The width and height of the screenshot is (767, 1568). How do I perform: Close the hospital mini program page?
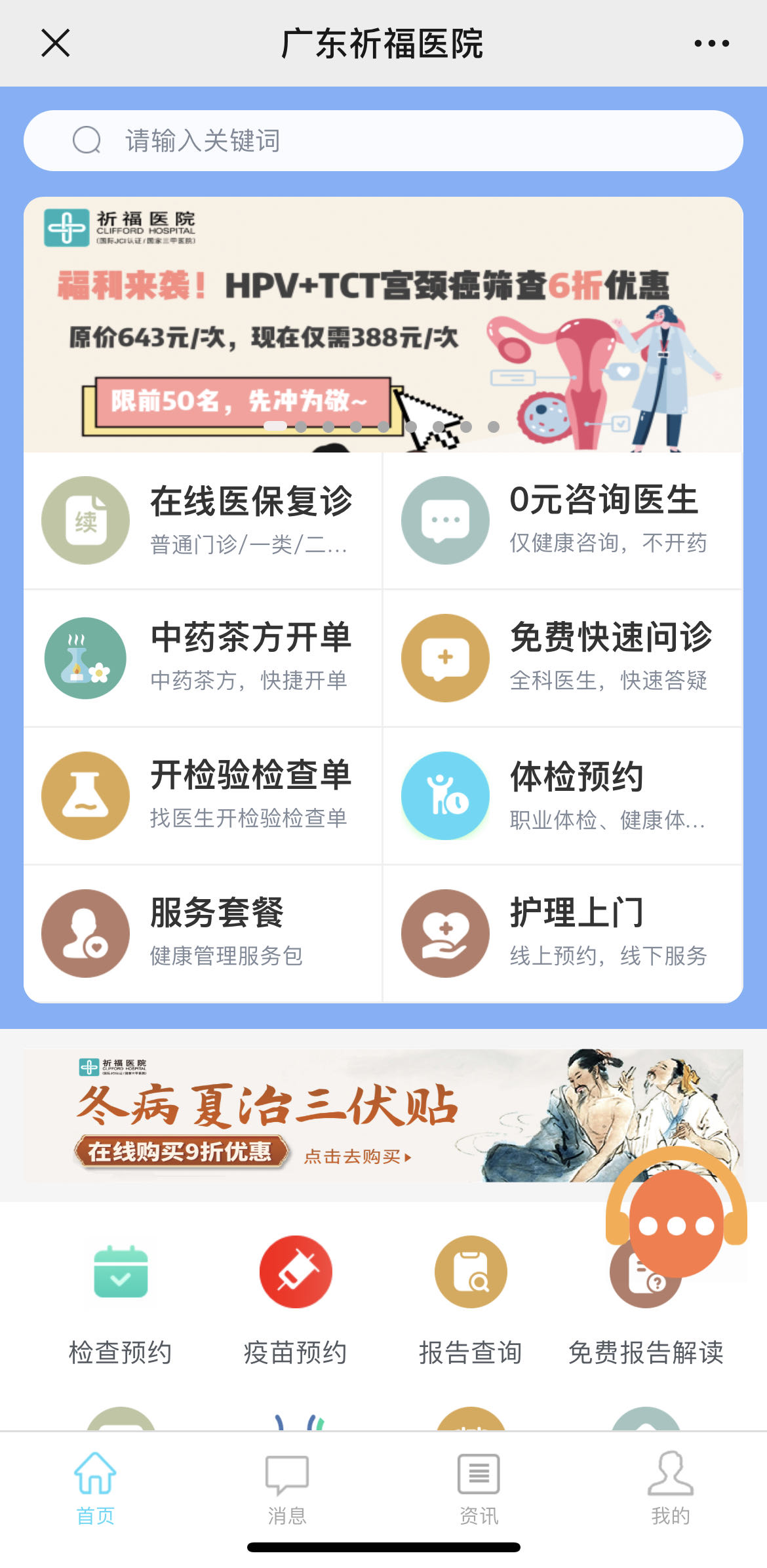point(56,43)
